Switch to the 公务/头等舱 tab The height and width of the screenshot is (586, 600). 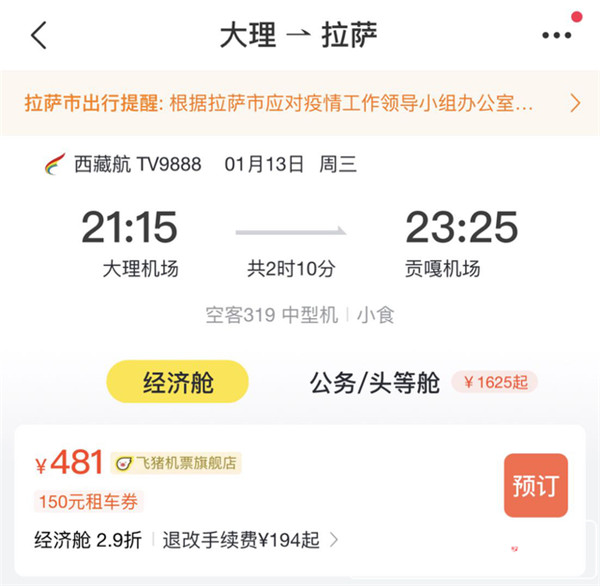click(374, 383)
